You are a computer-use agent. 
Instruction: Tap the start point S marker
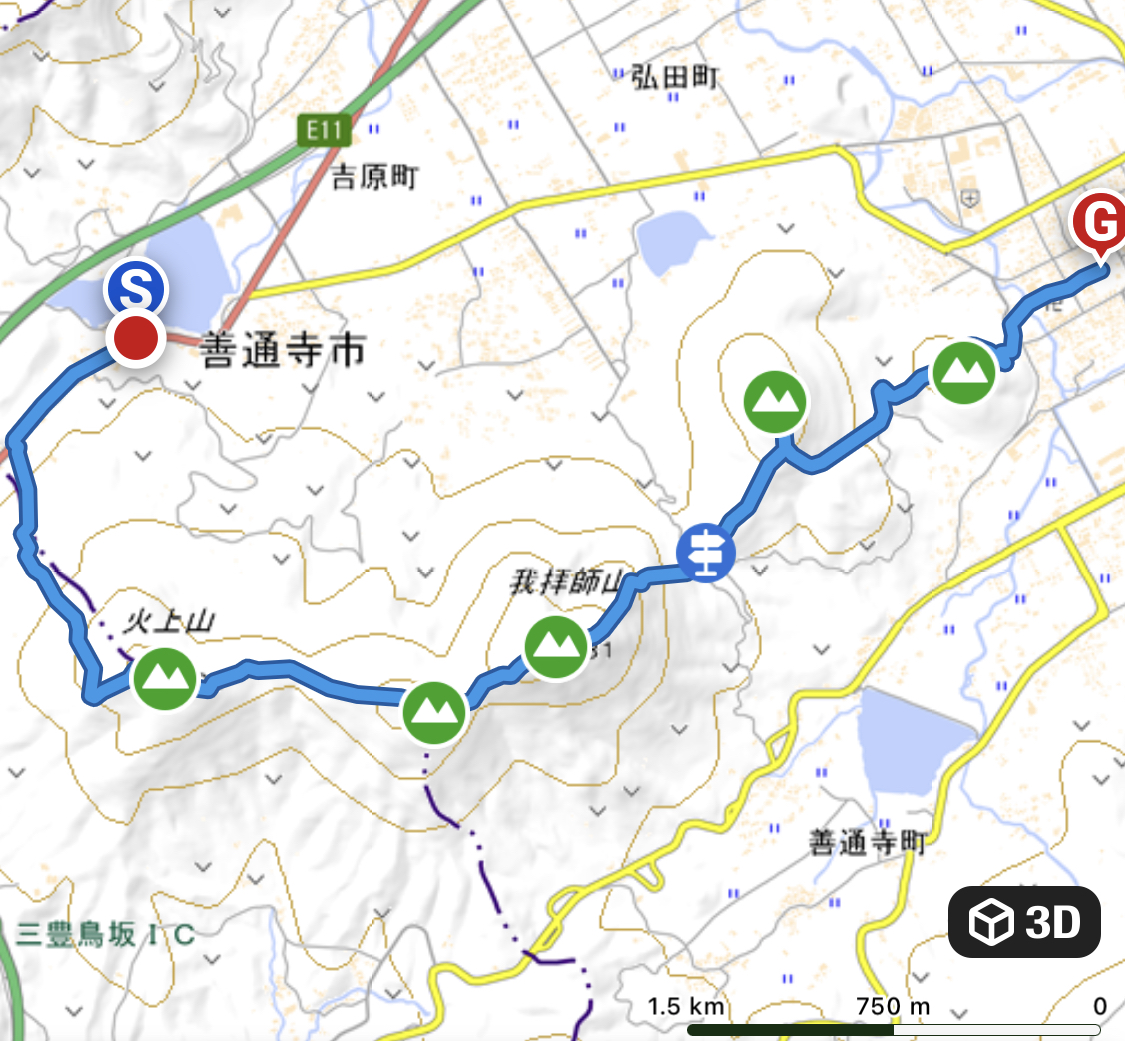[x=137, y=290]
